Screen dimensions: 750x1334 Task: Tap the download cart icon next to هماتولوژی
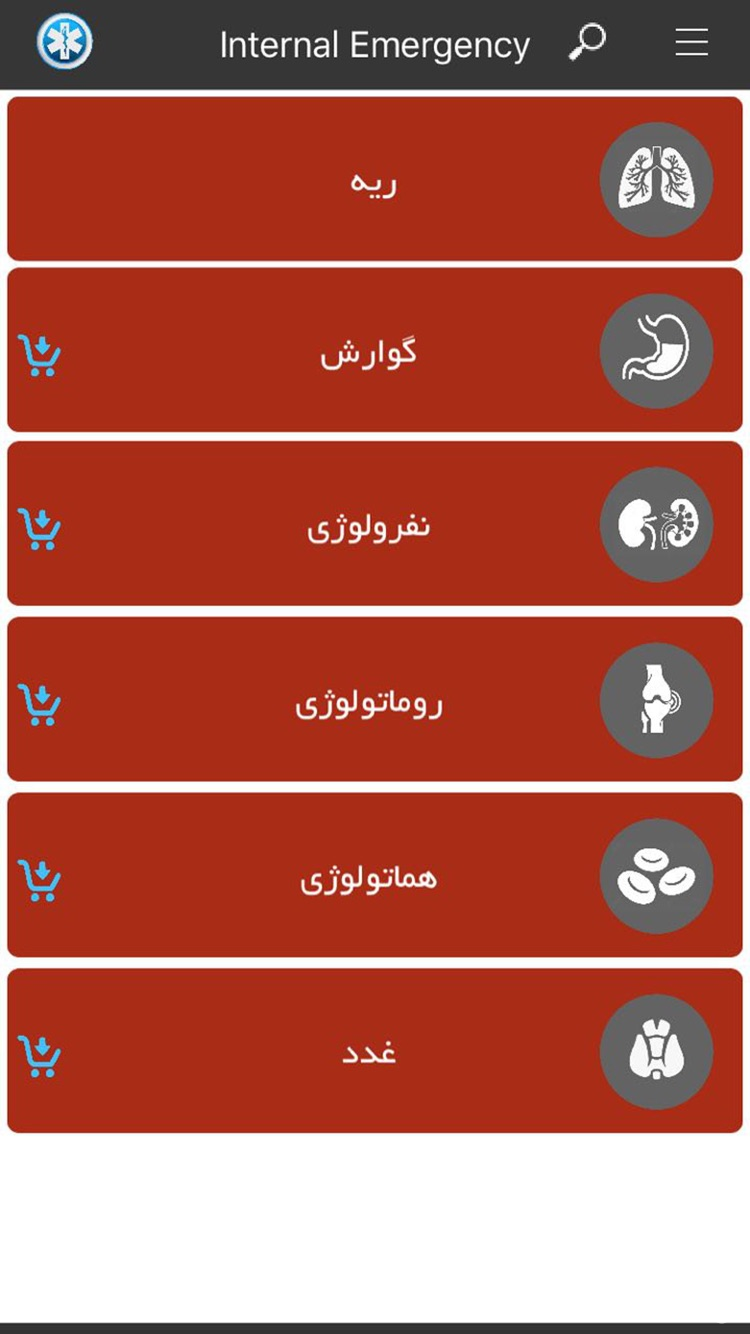(40, 880)
